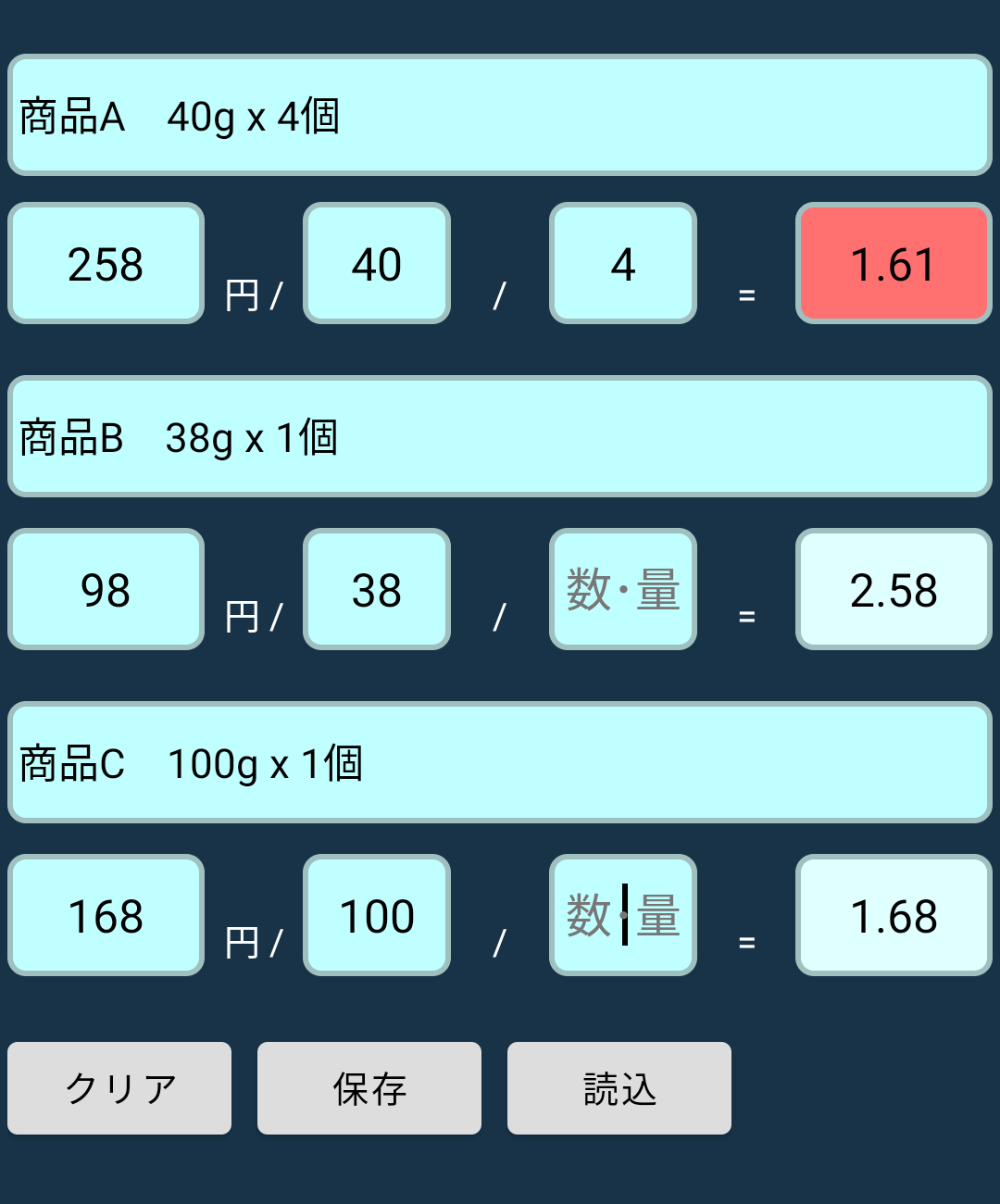
Task: Change the quantity field showing 4
Action: 622,264
